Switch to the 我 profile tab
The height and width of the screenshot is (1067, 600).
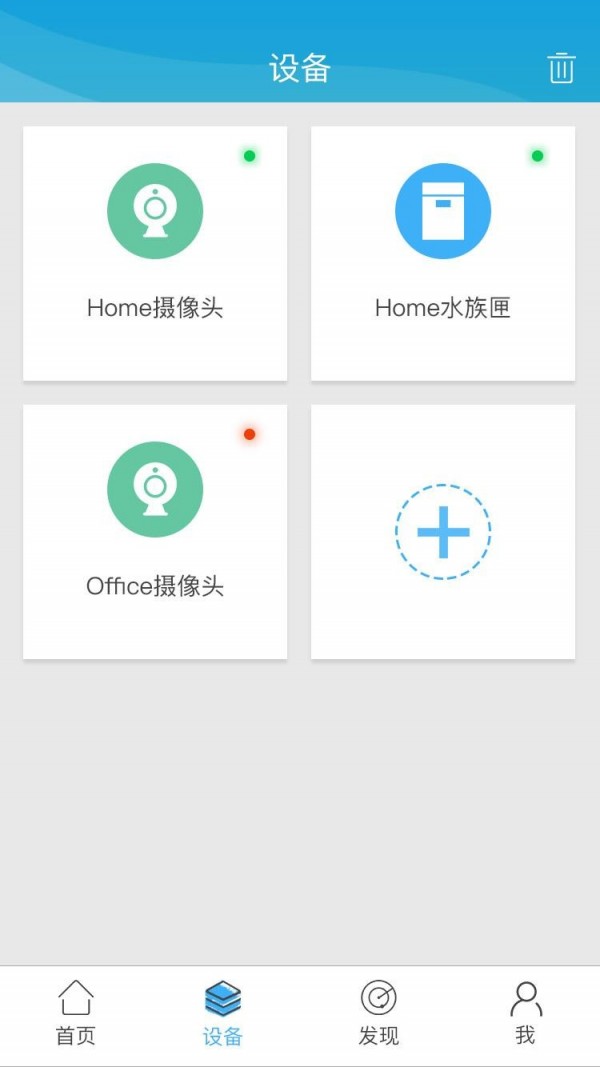coord(525,1013)
